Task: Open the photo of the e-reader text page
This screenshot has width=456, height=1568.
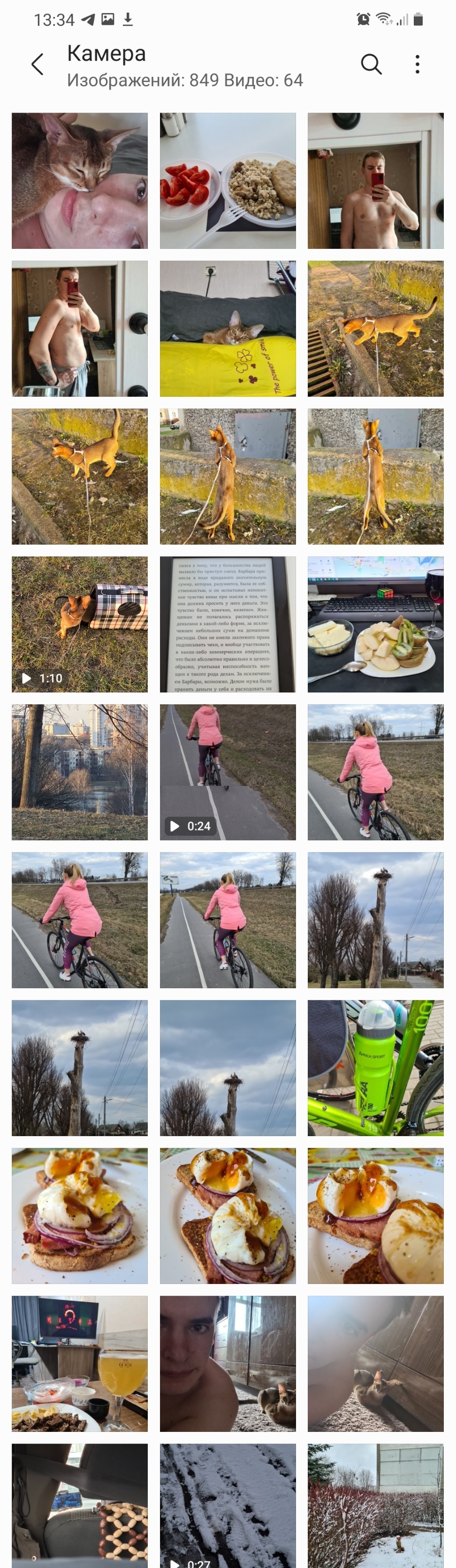Action: (x=228, y=624)
